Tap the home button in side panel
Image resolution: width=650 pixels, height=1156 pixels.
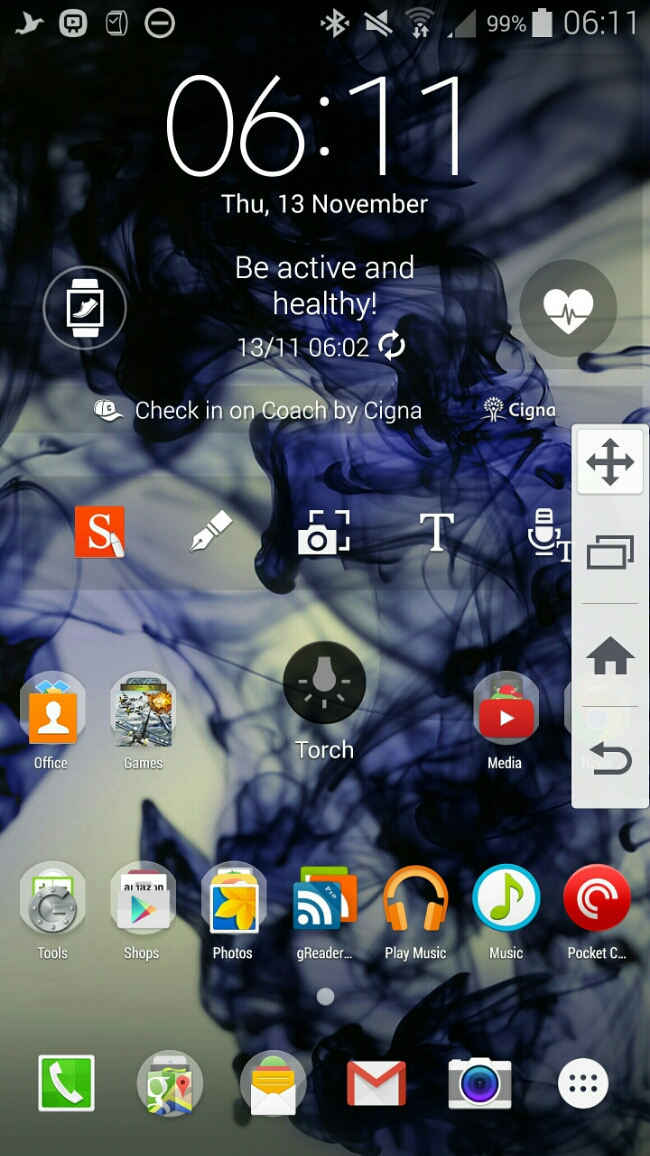click(x=610, y=656)
